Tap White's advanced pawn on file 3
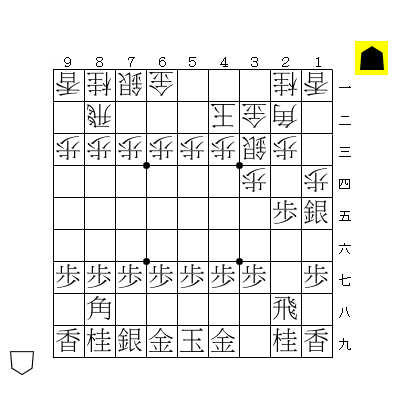This screenshot has width=400, height=416. 255,181
